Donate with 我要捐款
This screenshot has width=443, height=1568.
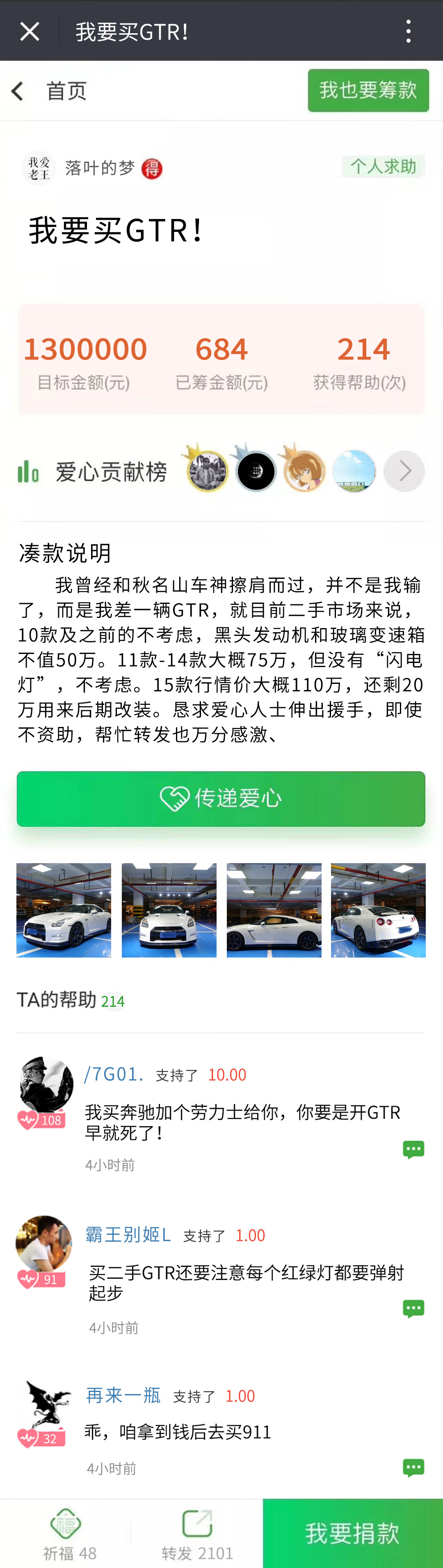[353, 1533]
